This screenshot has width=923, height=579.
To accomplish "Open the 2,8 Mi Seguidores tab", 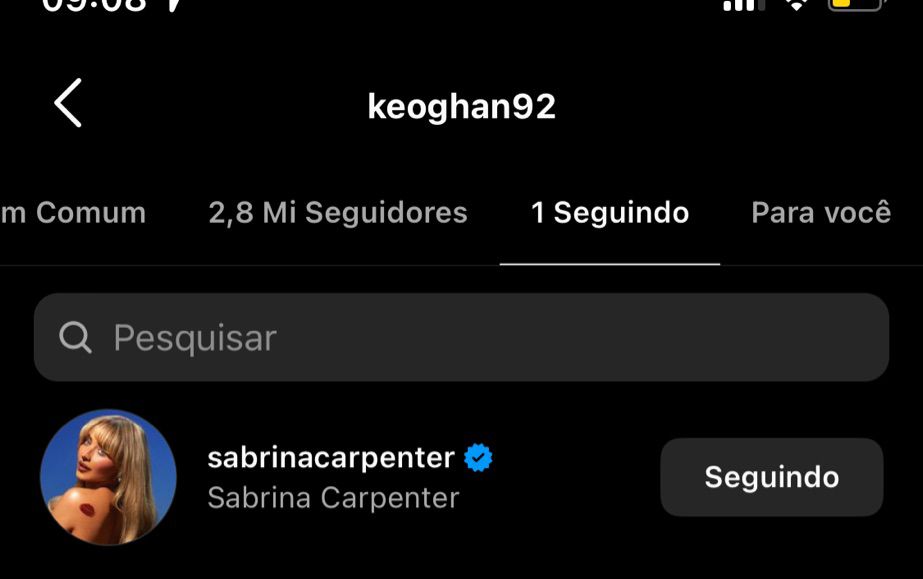I will pos(338,212).
